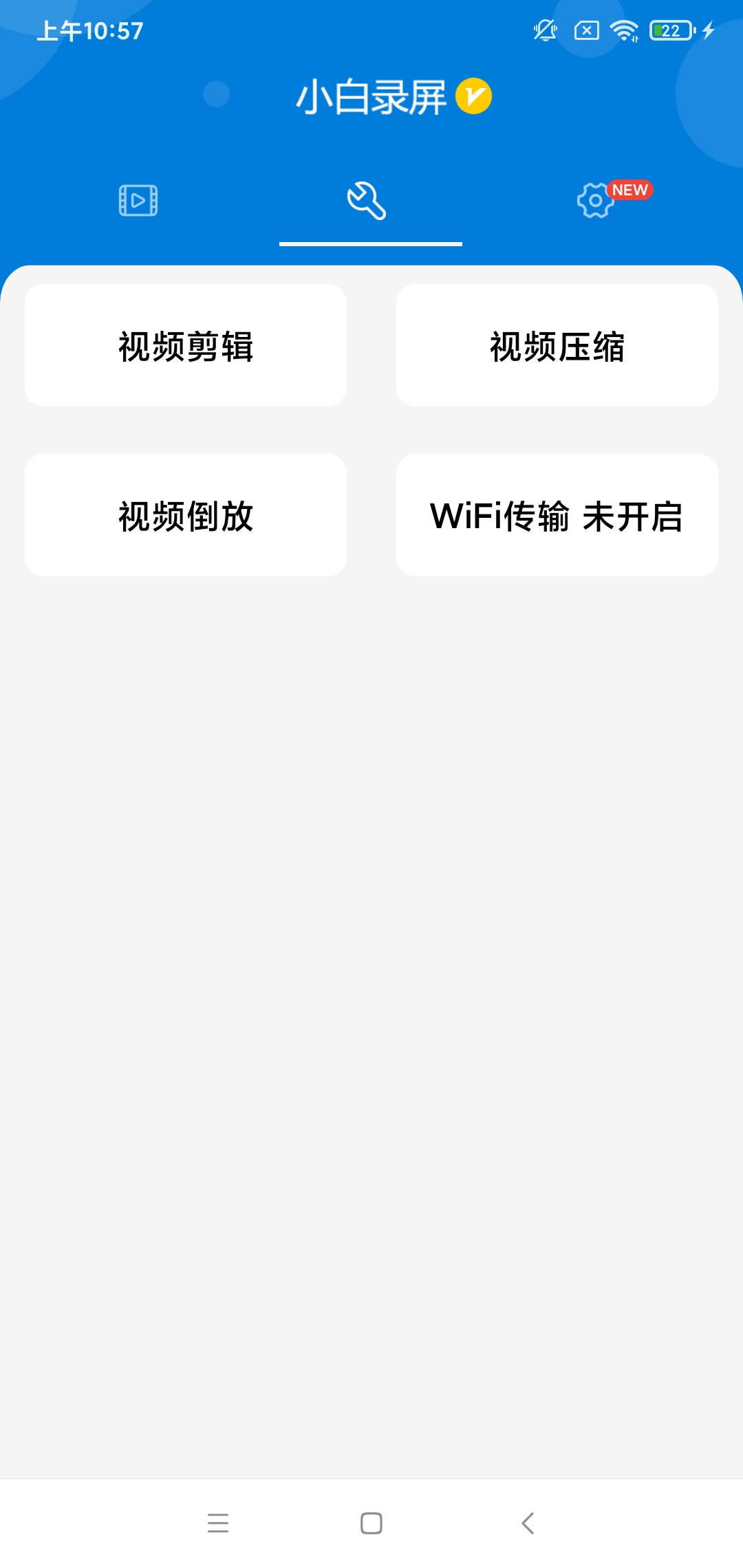The height and width of the screenshot is (1568, 743).
Task: Return to the phone home screen
Action: click(x=371, y=1523)
